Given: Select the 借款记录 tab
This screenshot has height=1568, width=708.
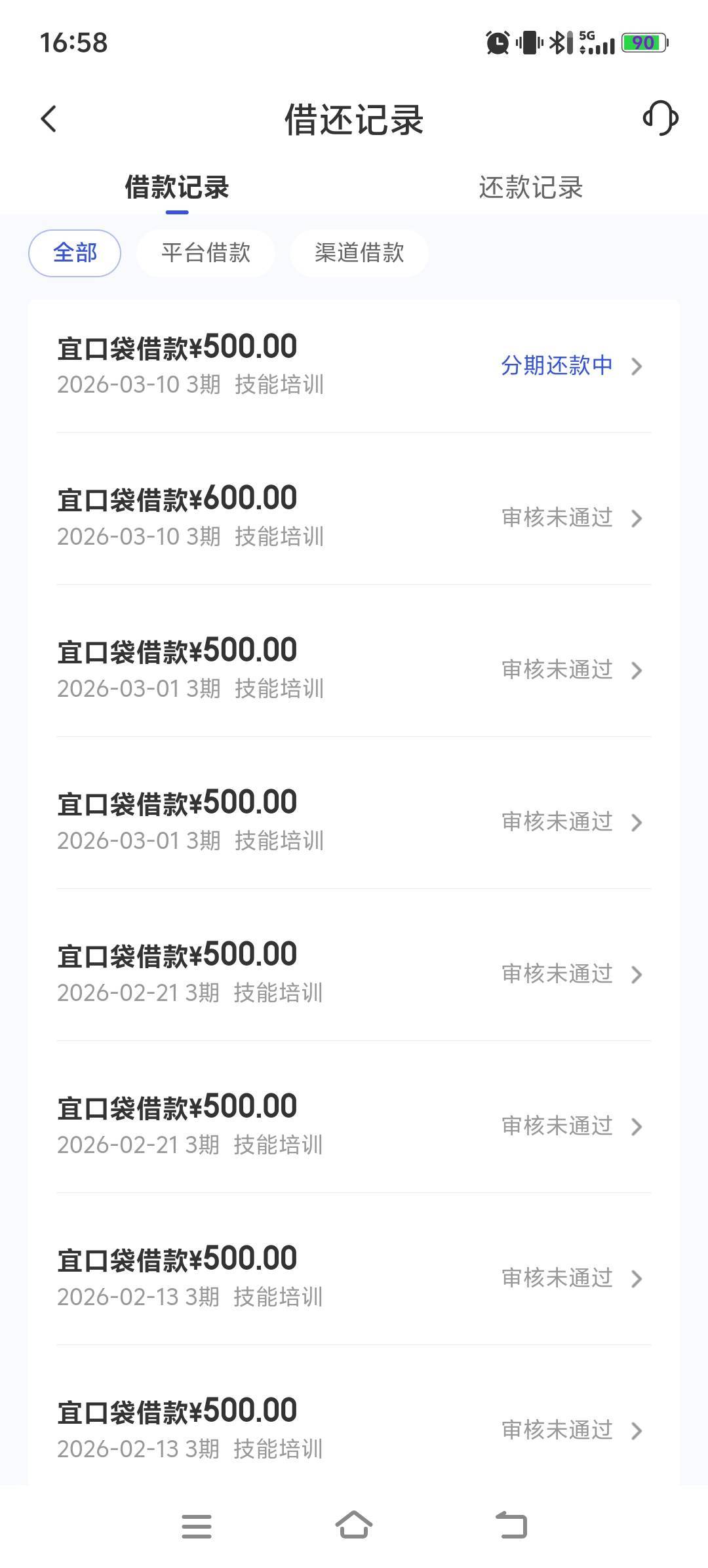Looking at the screenshot, I should pos(177,187).
